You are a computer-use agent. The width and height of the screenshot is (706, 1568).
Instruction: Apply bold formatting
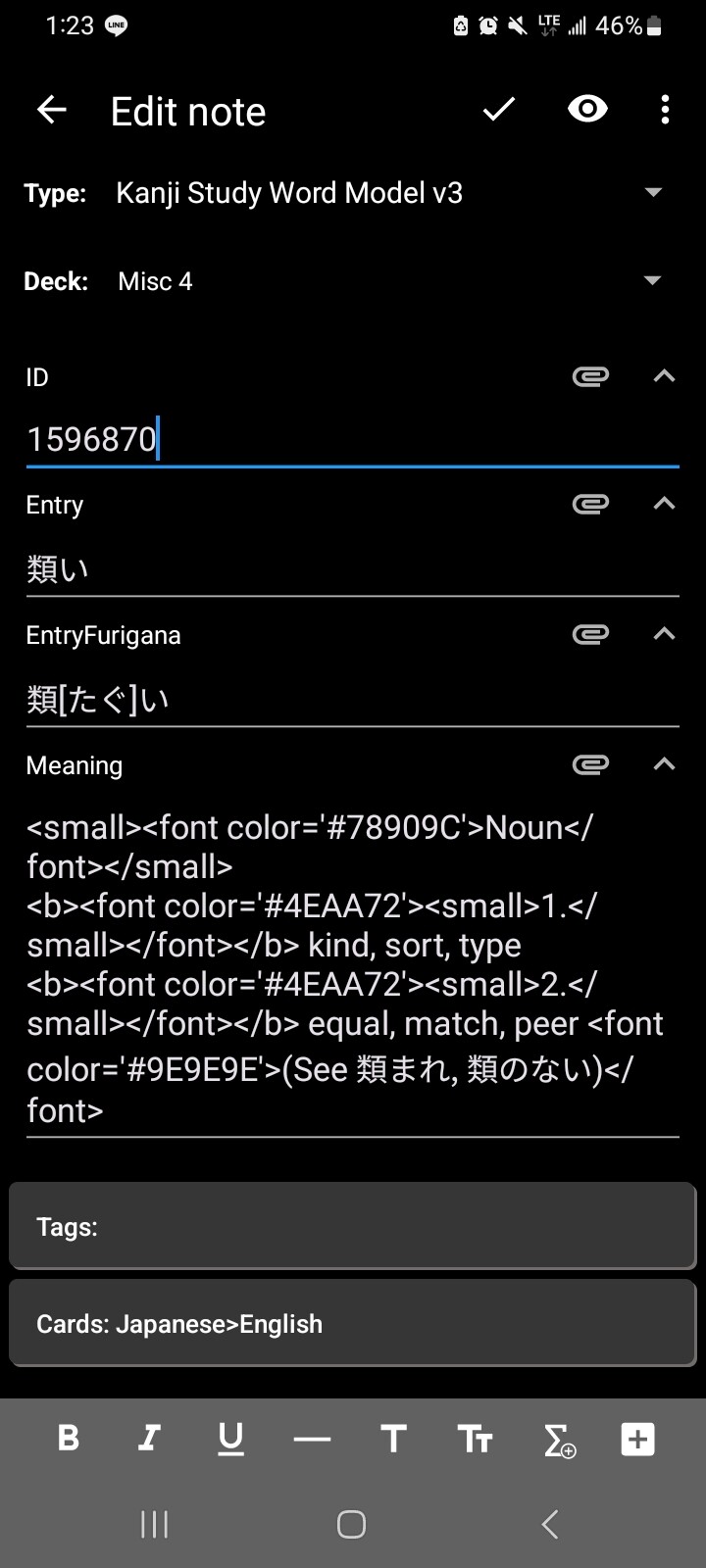[69, 1438]
